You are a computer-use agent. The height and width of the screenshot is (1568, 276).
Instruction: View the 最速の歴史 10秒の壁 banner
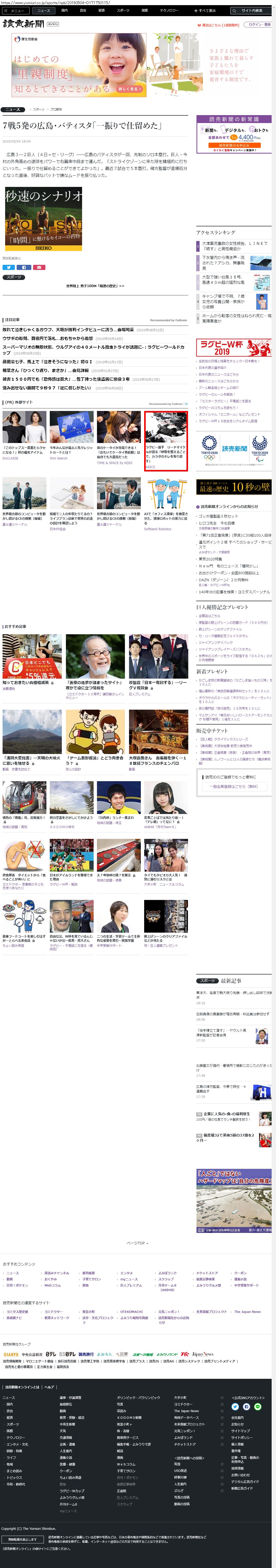click(x=233, y=487)
